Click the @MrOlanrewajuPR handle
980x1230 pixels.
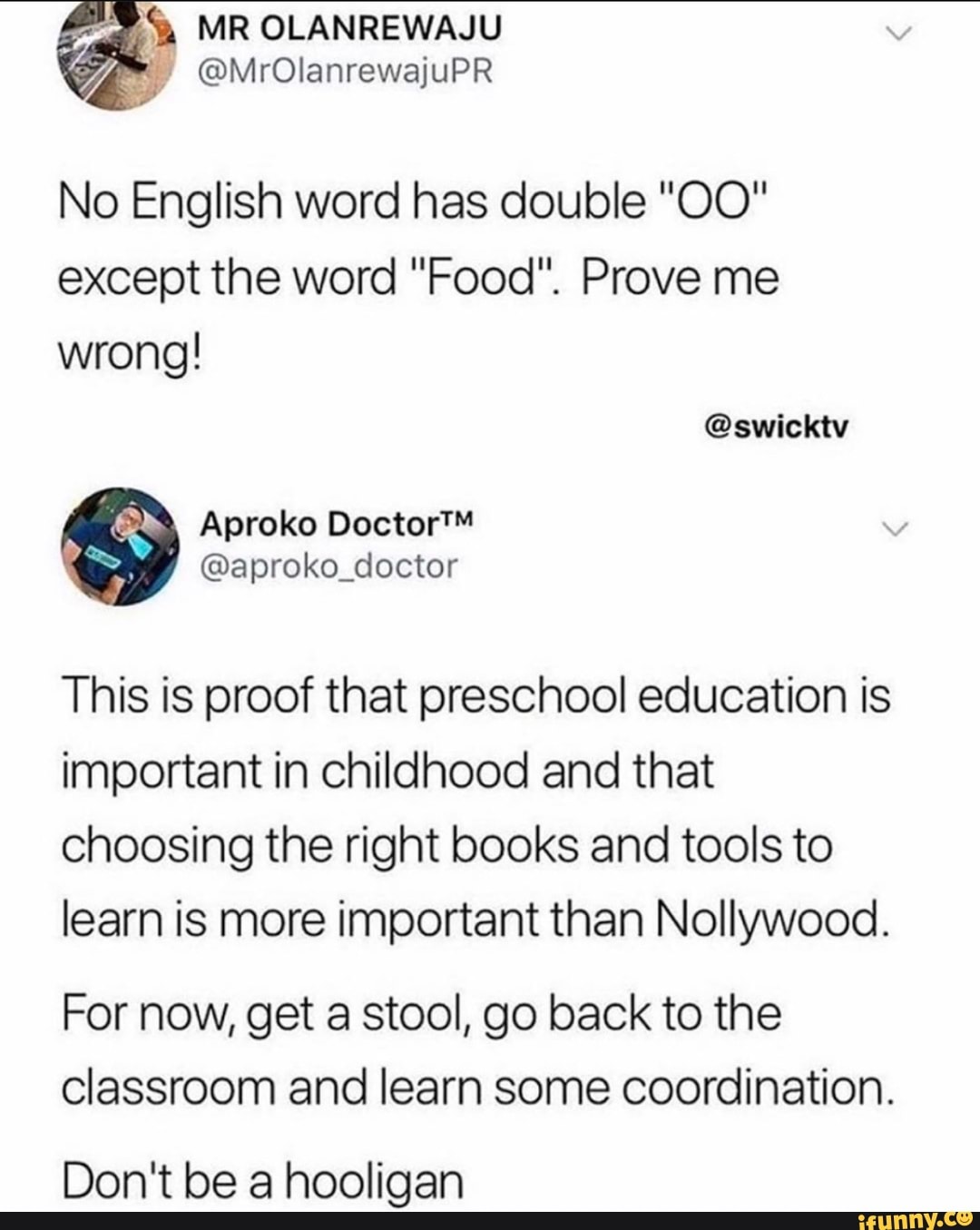(x=344, y=71)
